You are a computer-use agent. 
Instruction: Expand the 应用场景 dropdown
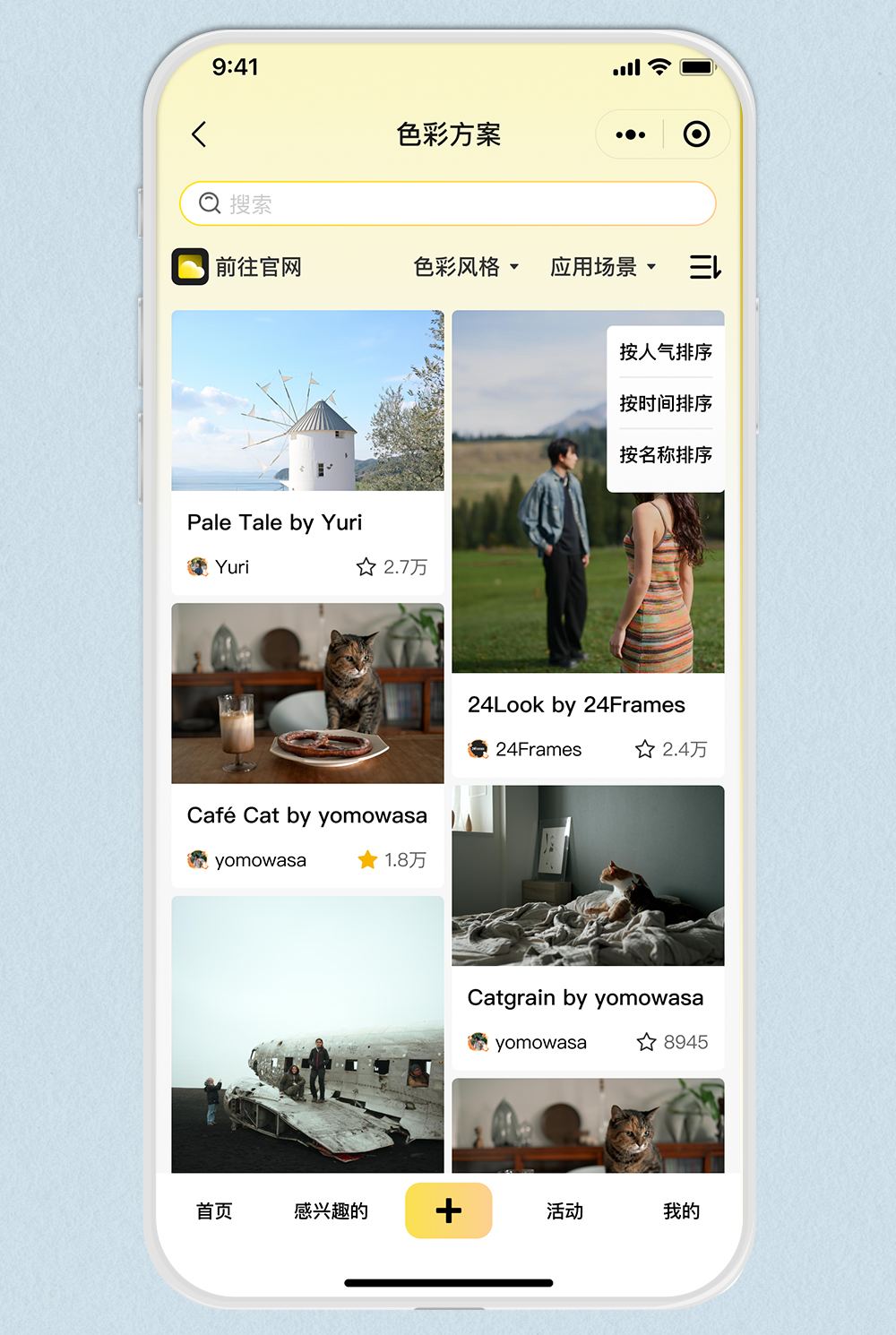pos(603,267)
